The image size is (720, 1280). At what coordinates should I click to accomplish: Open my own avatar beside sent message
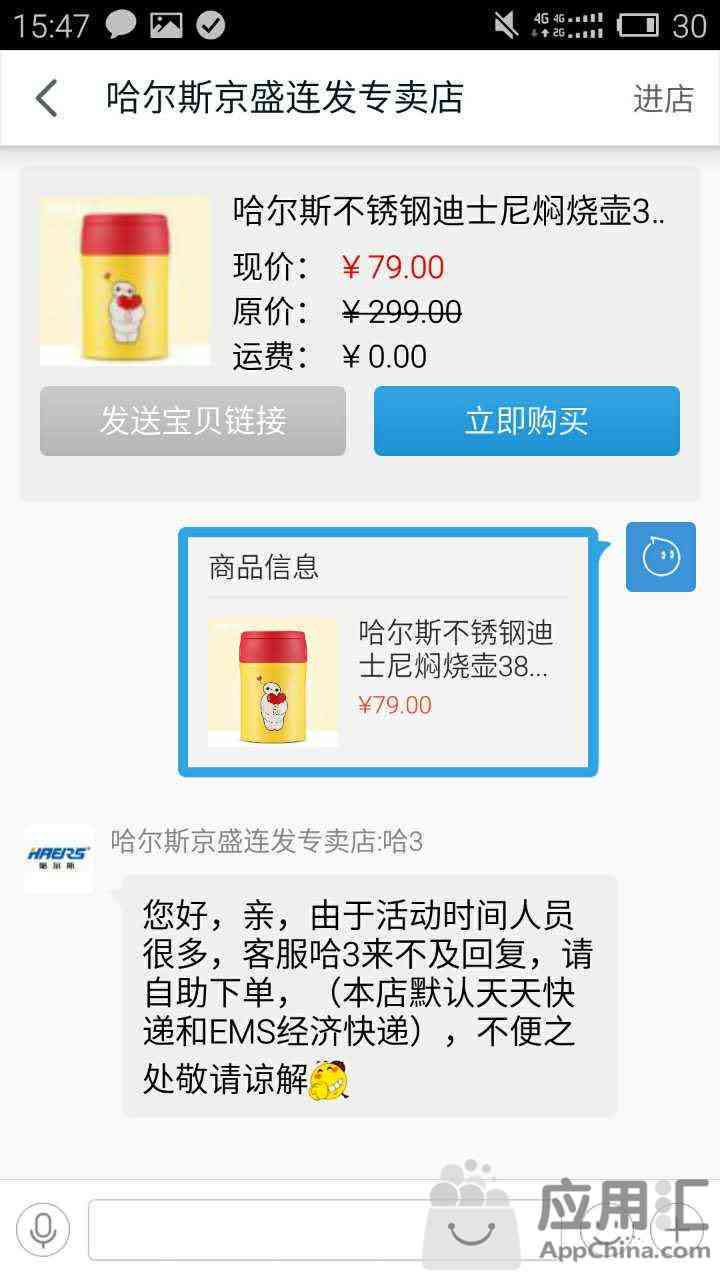pos(660,556)
